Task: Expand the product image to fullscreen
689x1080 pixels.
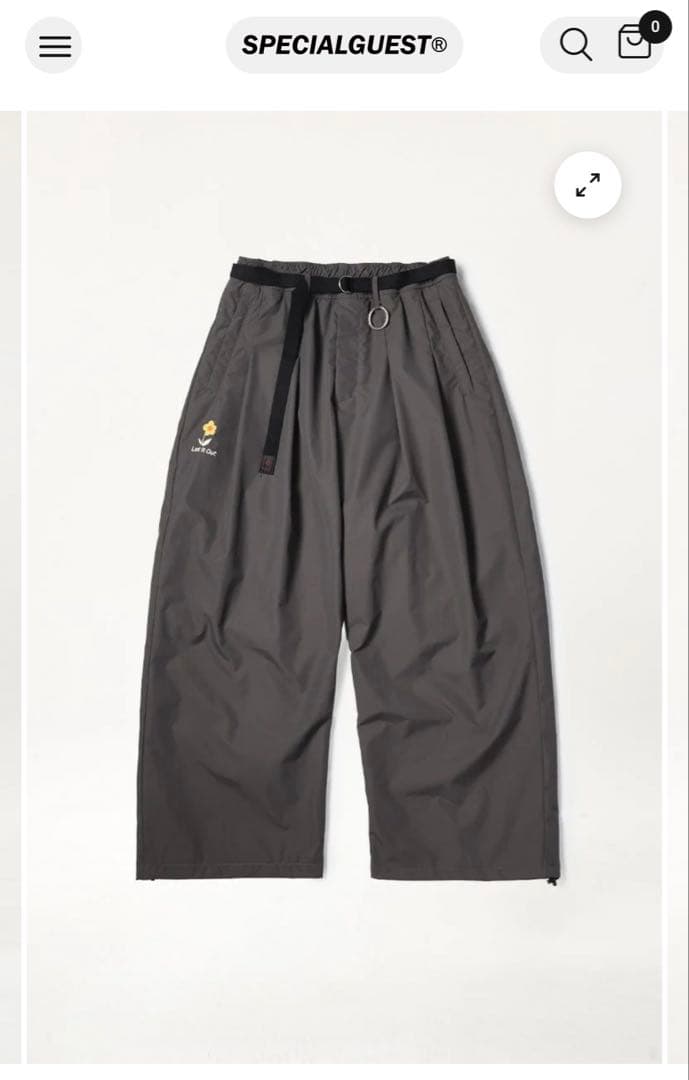Action: (587, 185)
